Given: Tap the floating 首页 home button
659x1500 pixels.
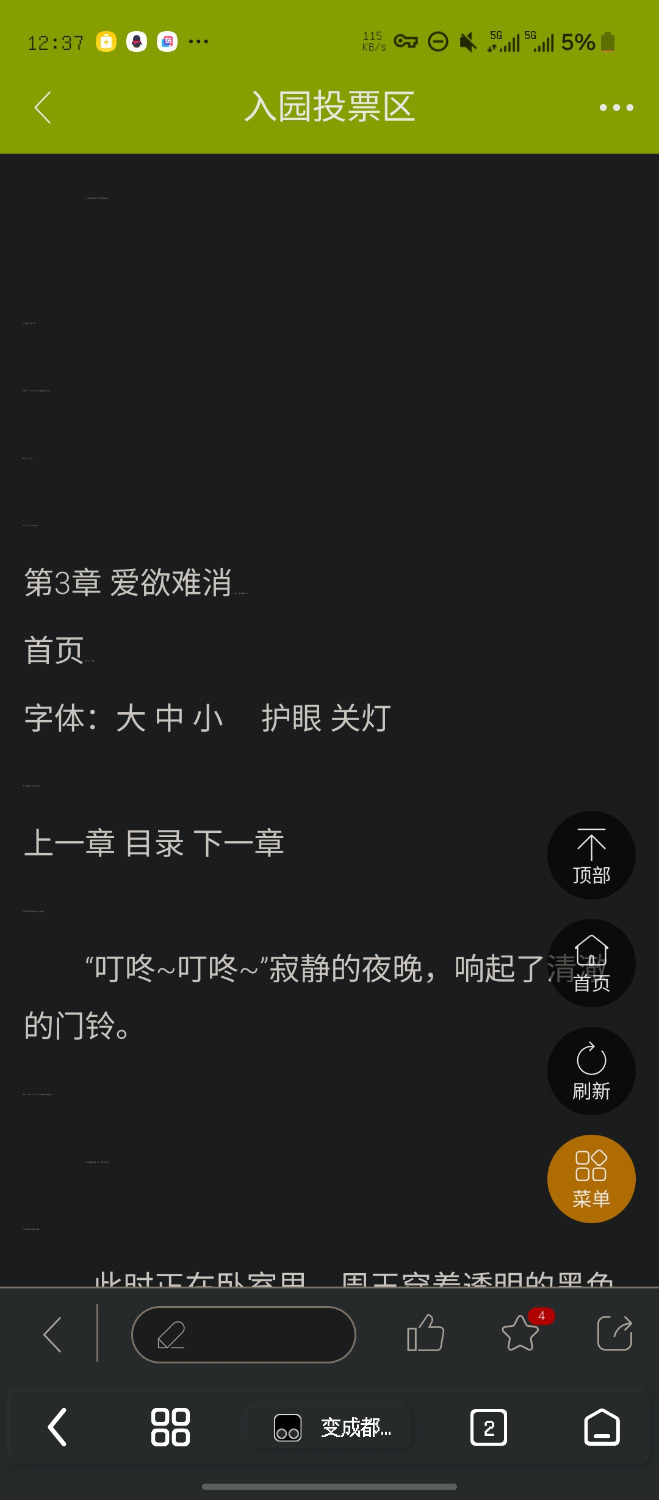Looking at the screenshot, I should click(591, 963).
